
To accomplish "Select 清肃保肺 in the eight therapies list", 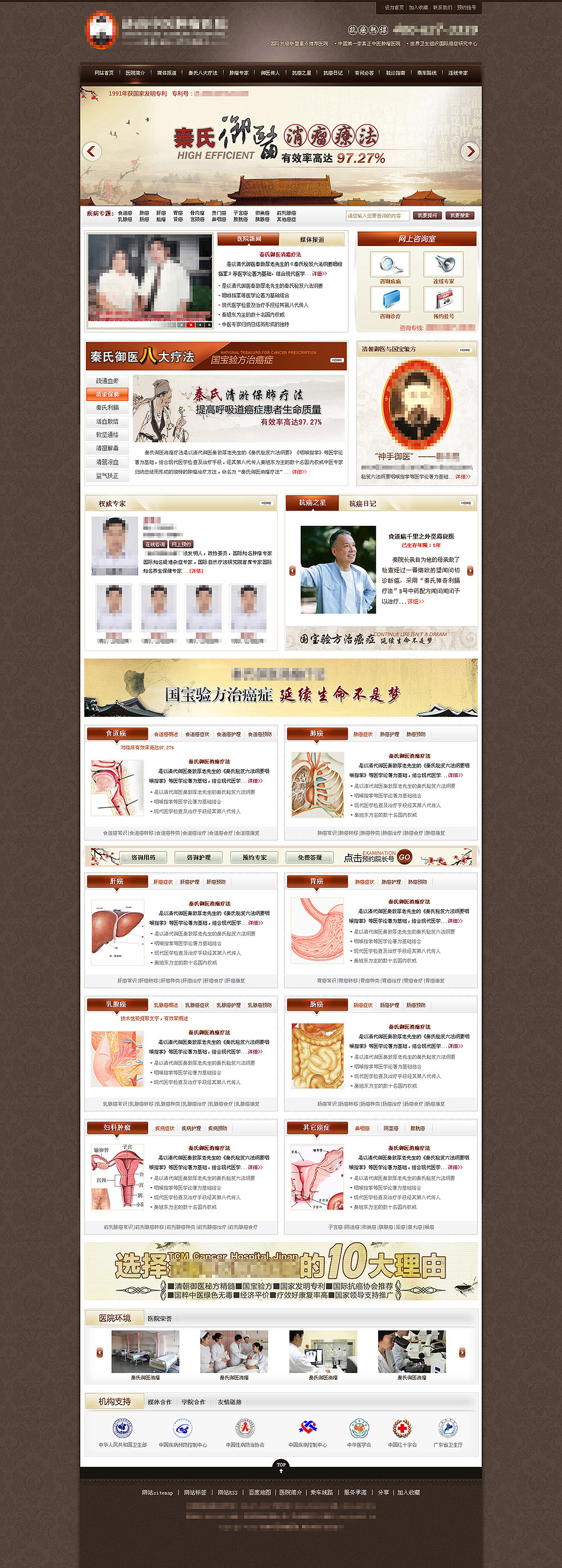I will pyautogui.click(x=107, y=394).
